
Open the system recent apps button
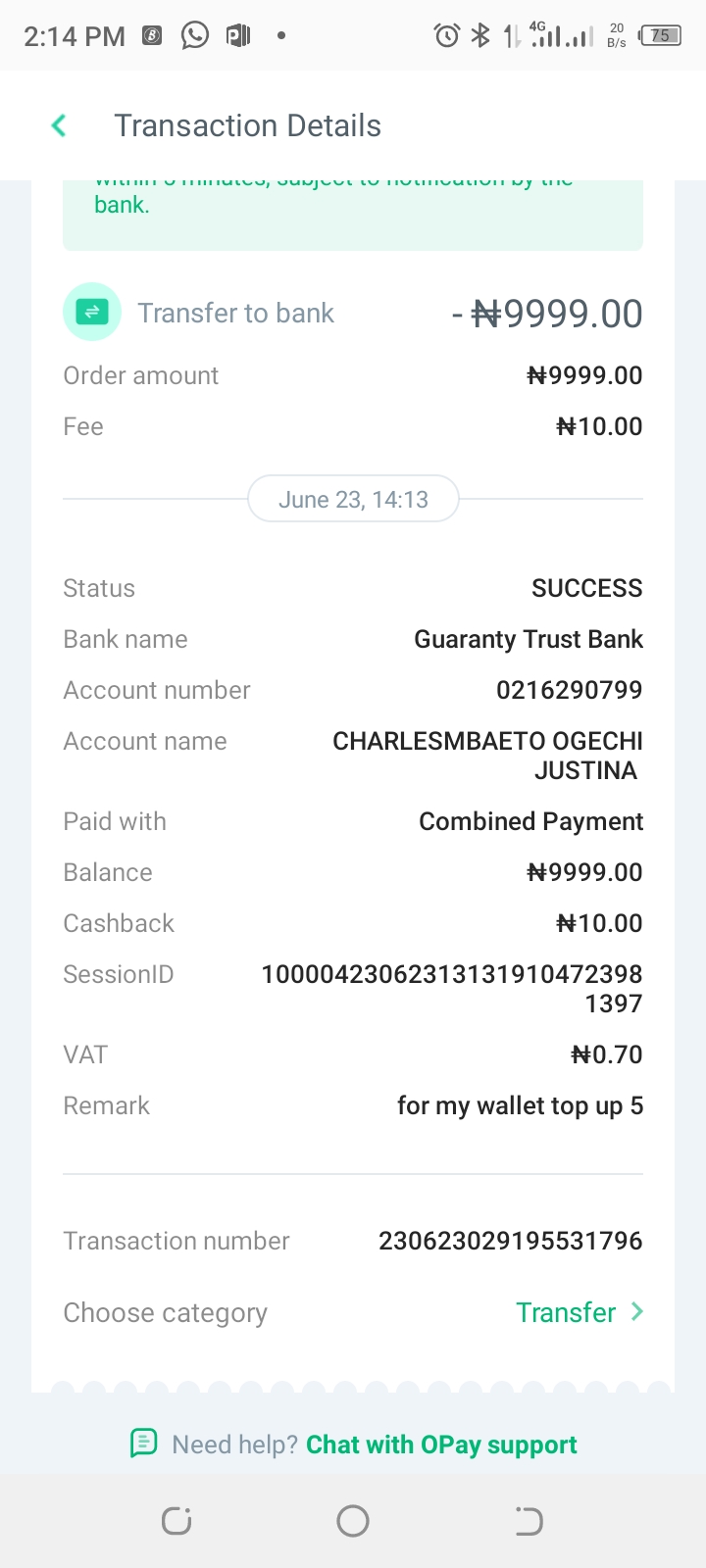176,1521
